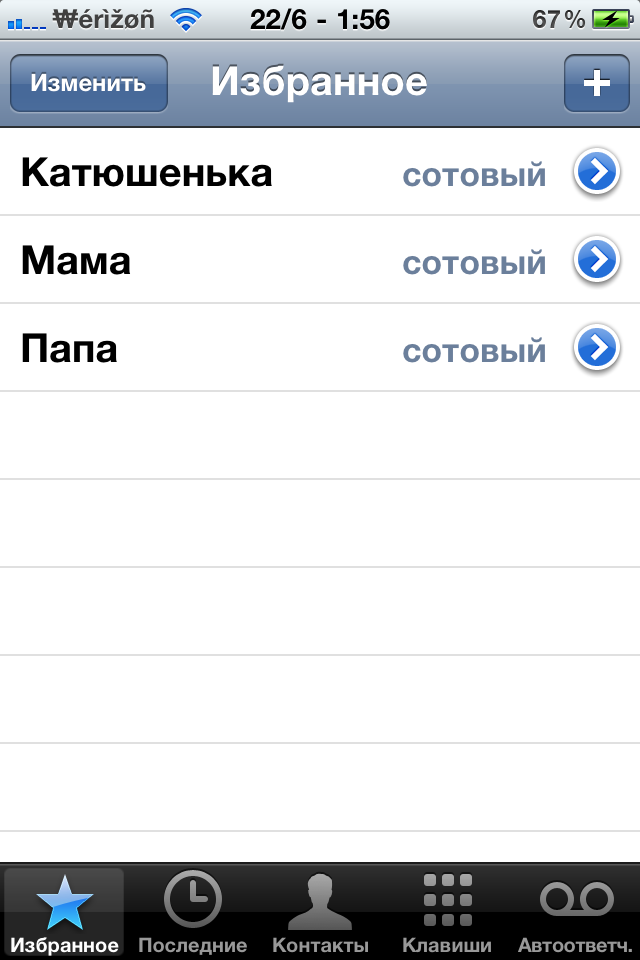640x960 pixels.
Task: Add a new favorite with plus button
Action: tap(596, 83)
